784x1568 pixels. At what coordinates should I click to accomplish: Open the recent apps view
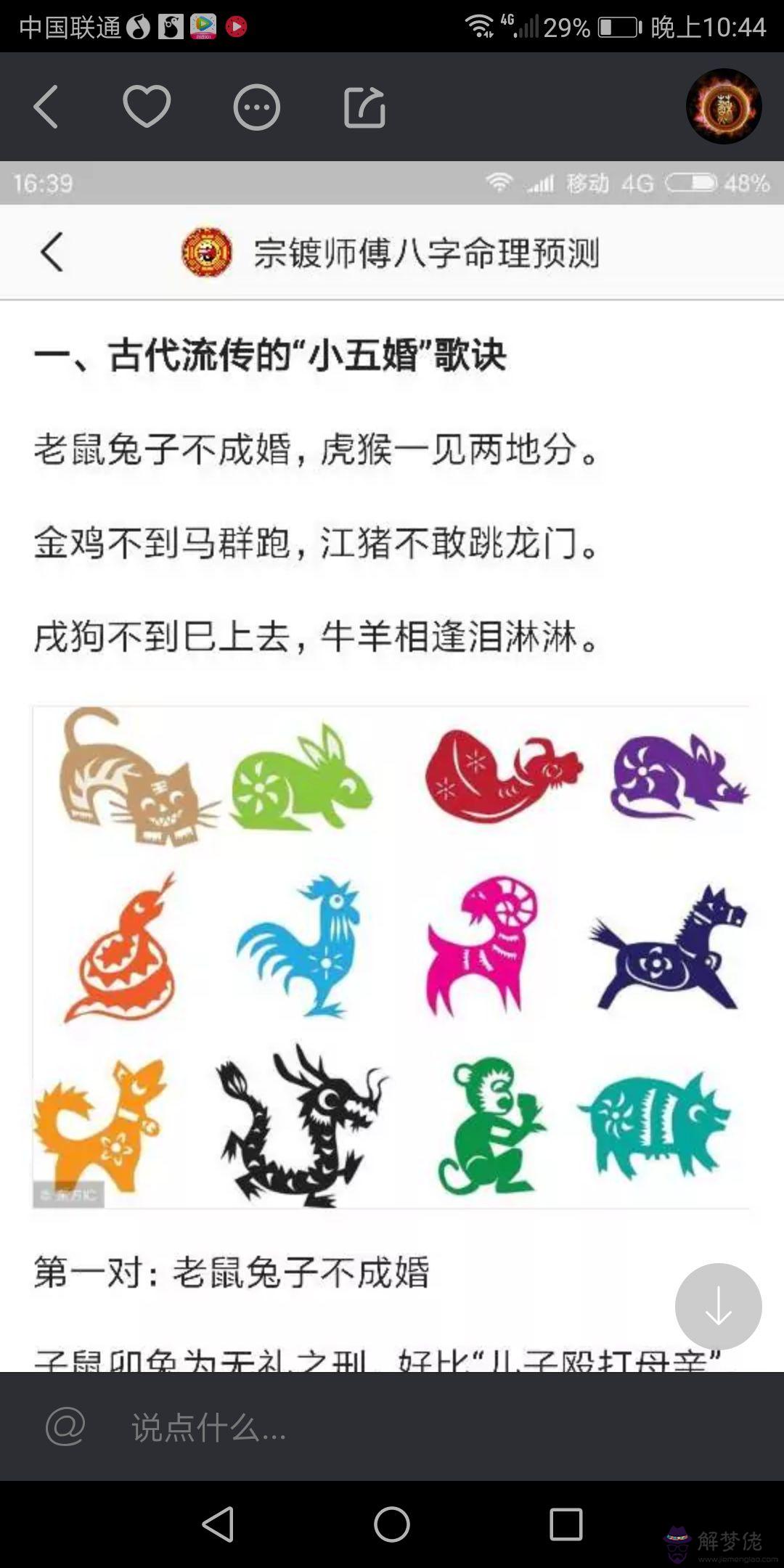click(x=565, y=1524)
